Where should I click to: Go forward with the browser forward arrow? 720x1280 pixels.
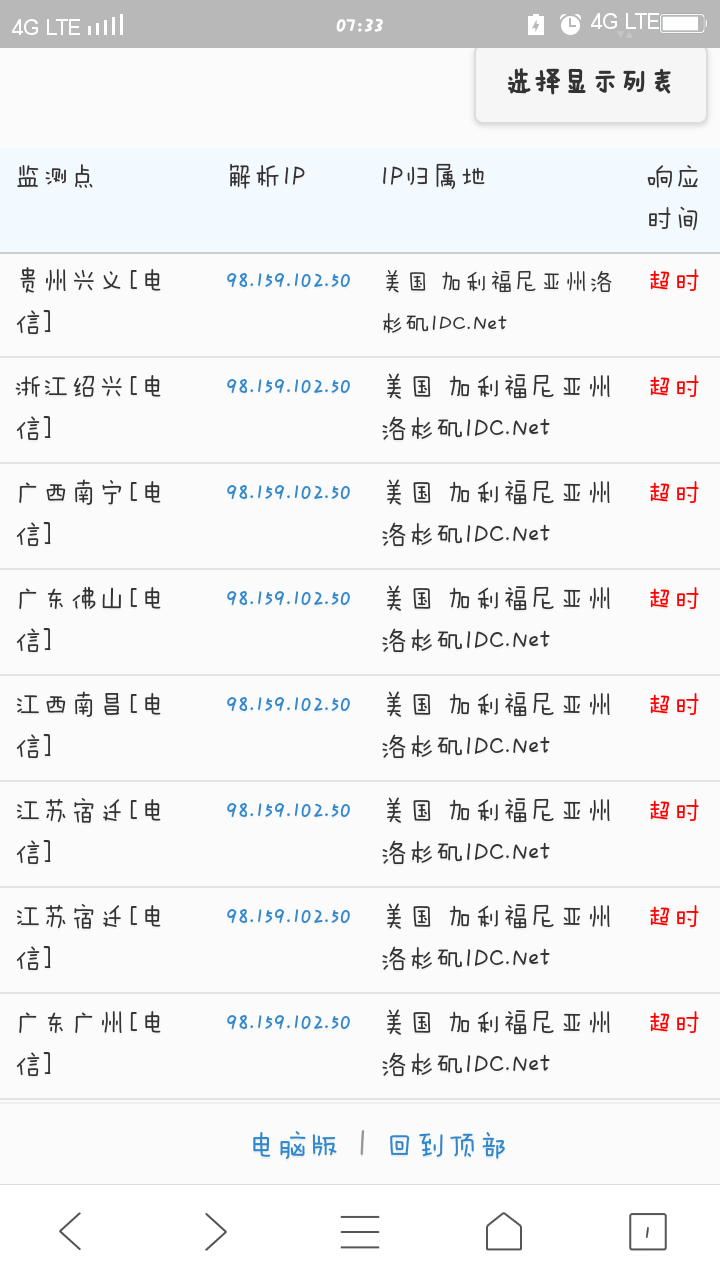click(x=215, y=1231)
